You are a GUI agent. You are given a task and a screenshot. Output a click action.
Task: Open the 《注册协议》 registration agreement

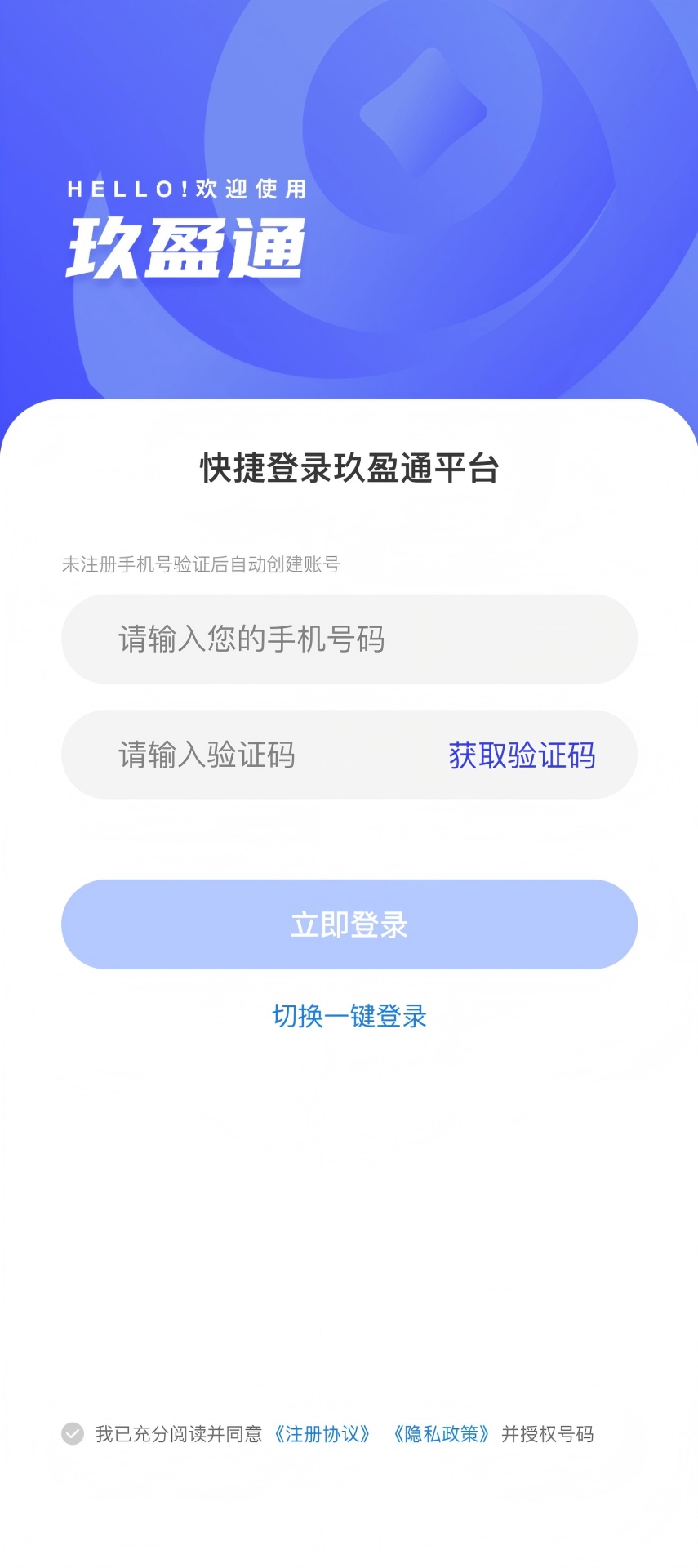click(325, 1435)
